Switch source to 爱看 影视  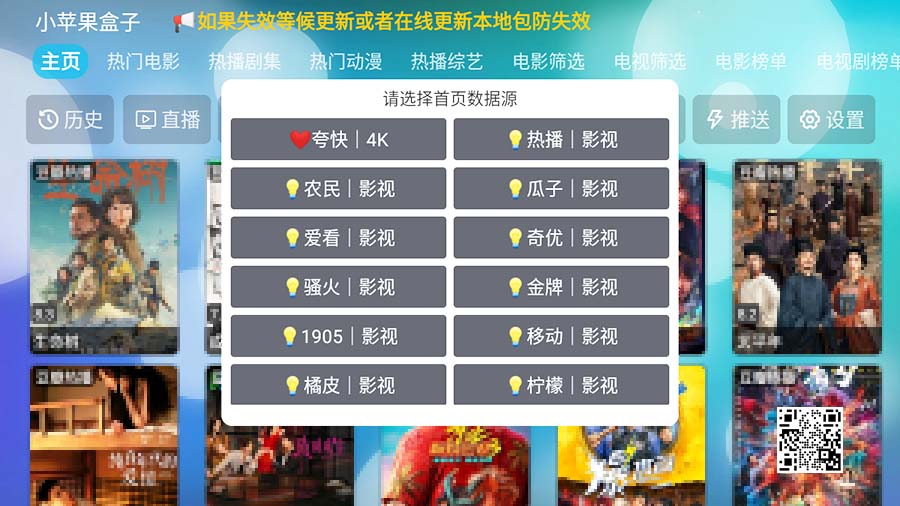pos(338,238)
